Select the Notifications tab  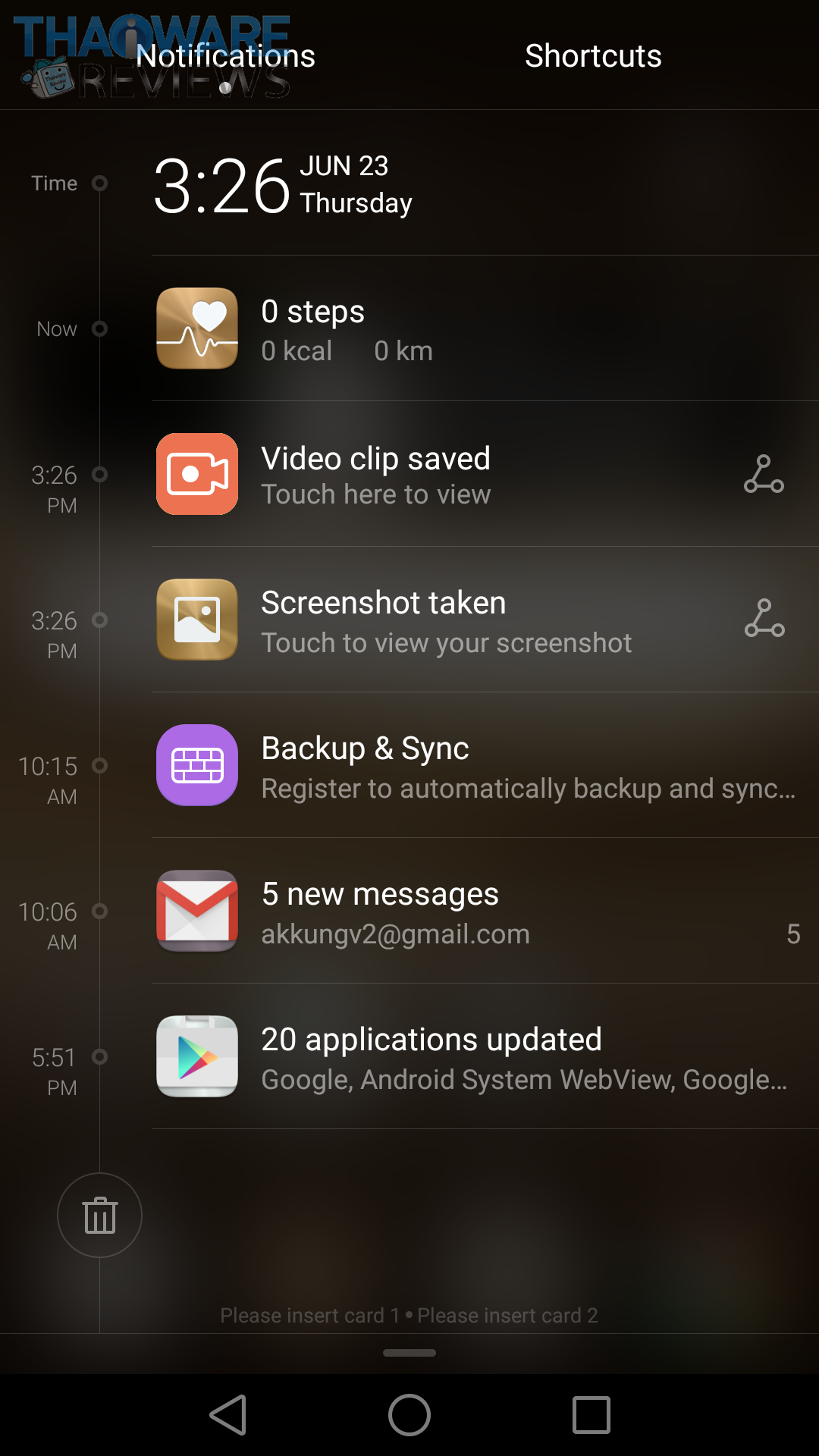[225, 56]
